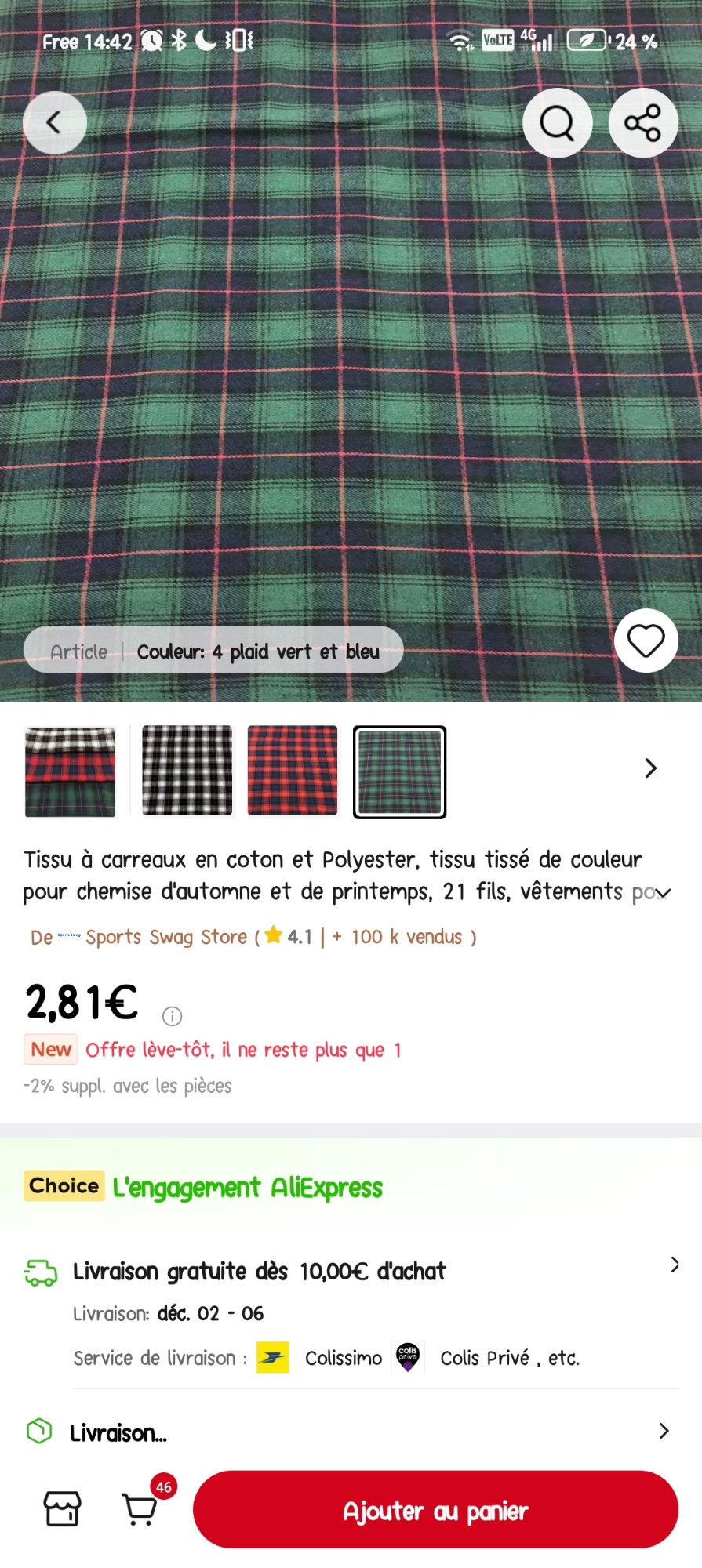The width and height of the screenshot is (702, 1568).
Task: Open the store icon in bottom bar
Action: [x=63, y=1508]
